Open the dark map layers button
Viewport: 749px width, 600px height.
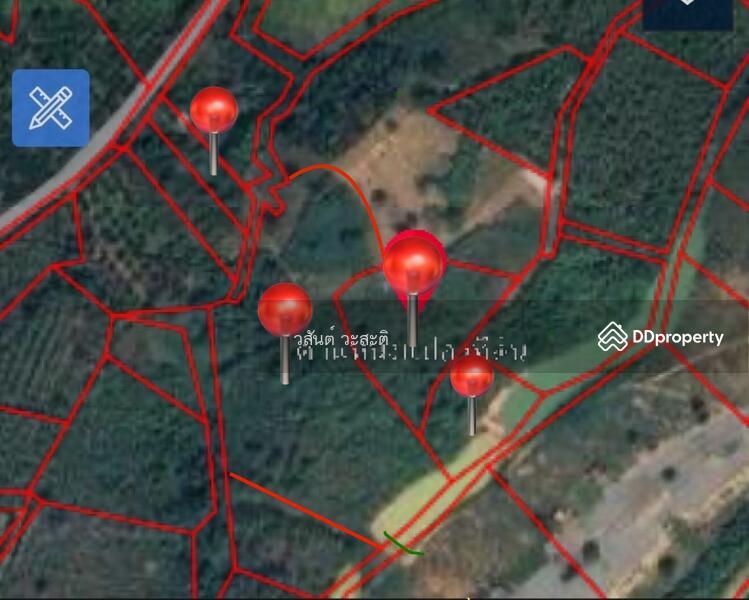[x=686, y=12]
